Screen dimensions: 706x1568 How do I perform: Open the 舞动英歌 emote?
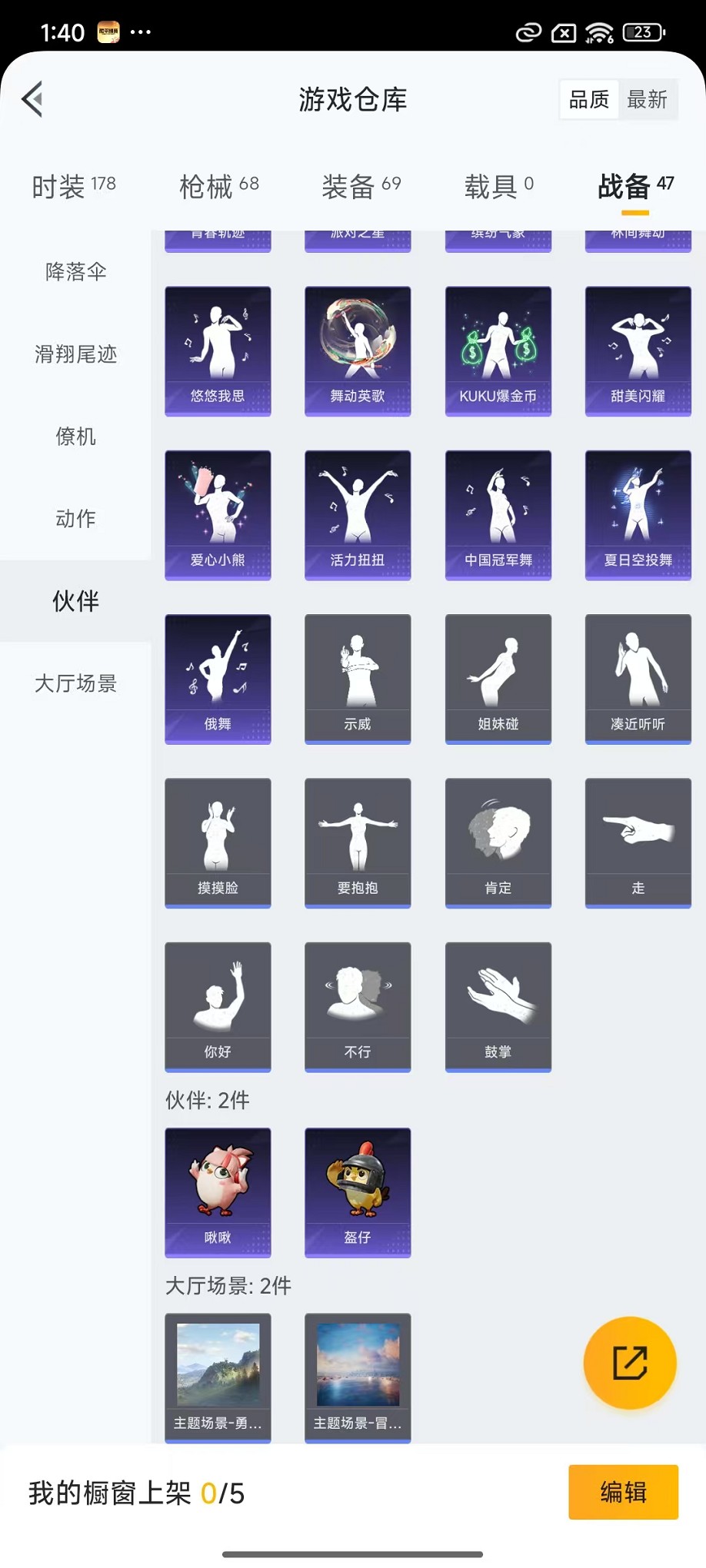[358, 350]
